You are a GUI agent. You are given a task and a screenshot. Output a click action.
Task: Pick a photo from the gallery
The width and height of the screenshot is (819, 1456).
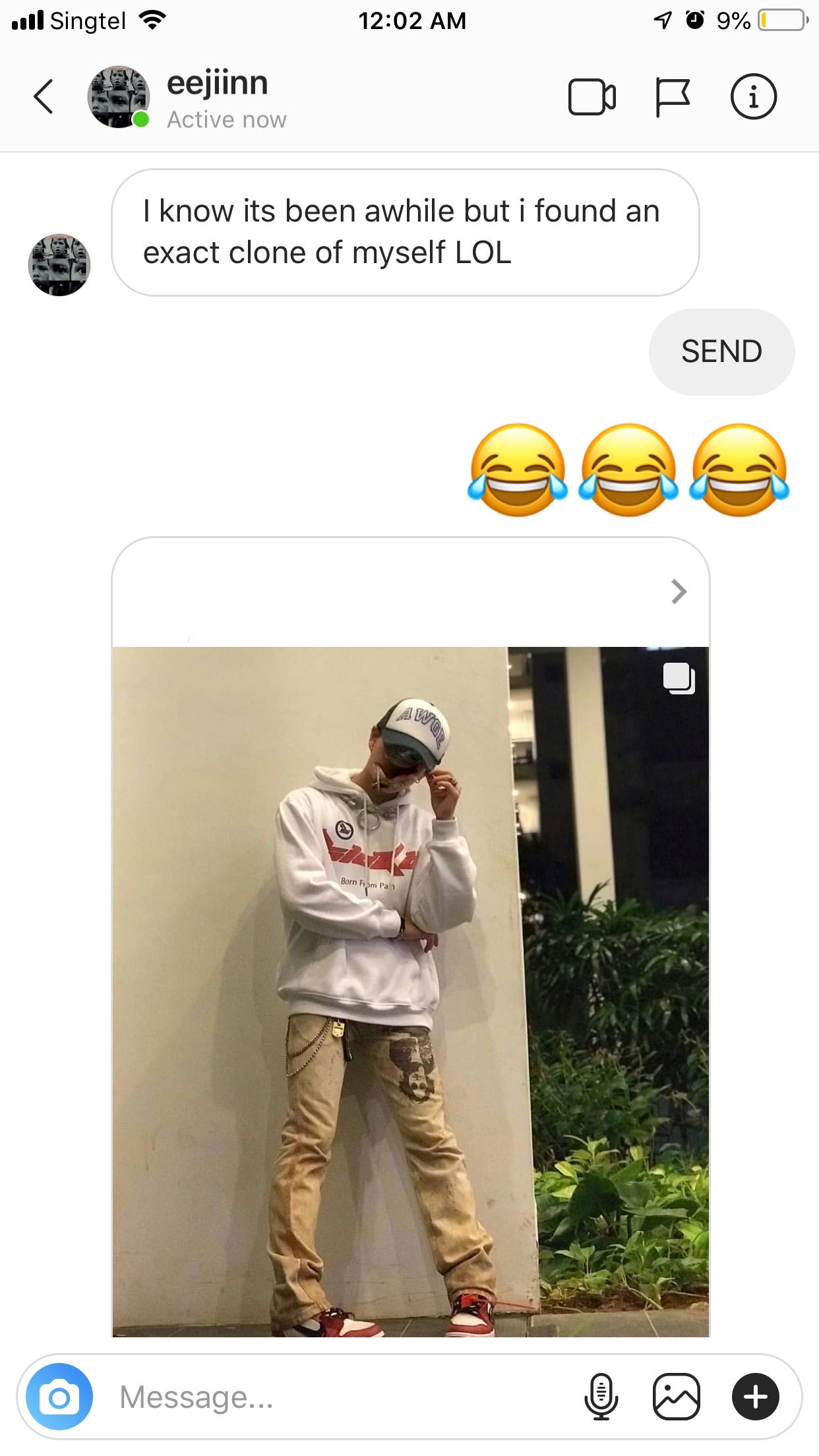[x=676, y=1397]
